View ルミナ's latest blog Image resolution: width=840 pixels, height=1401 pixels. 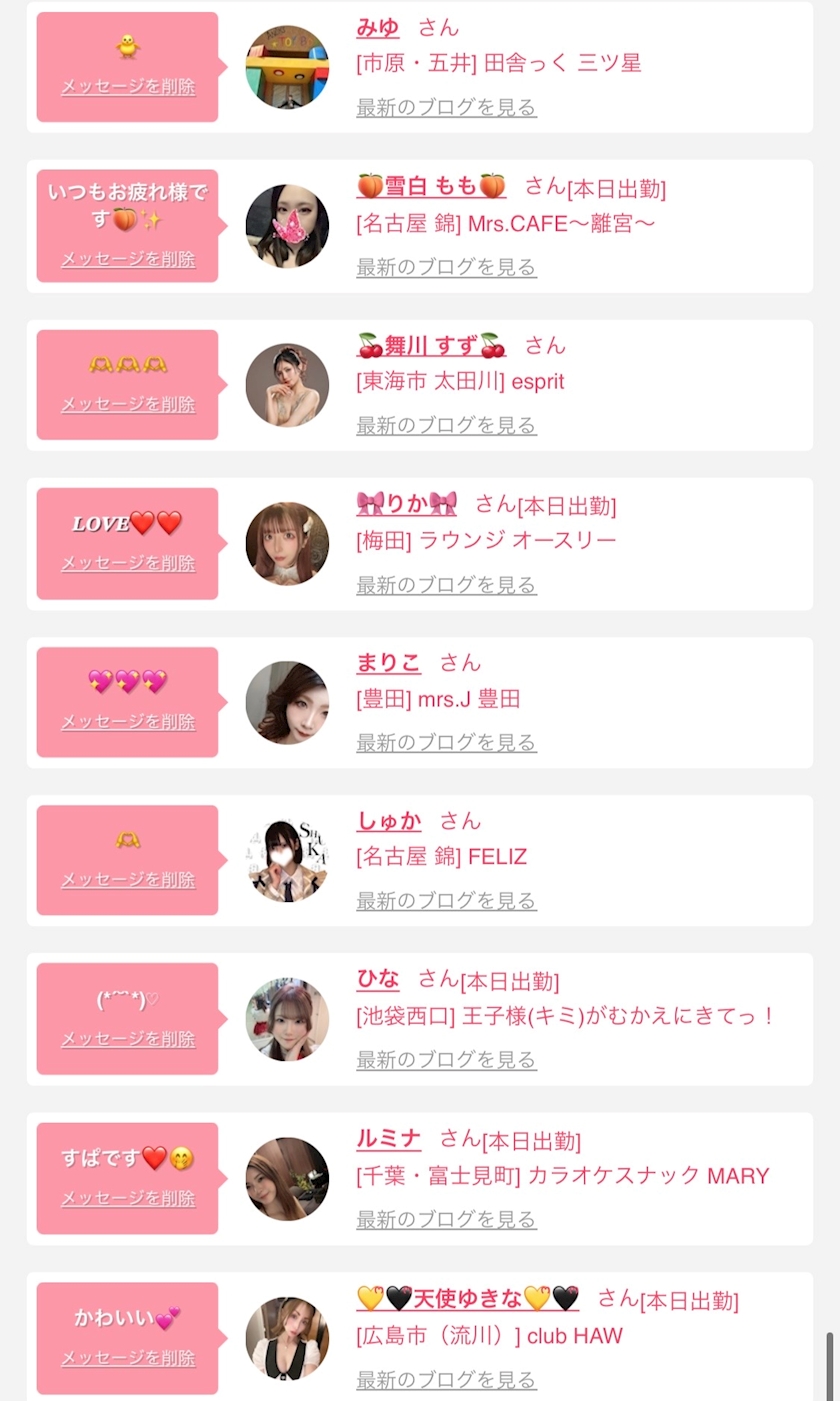446,1219
